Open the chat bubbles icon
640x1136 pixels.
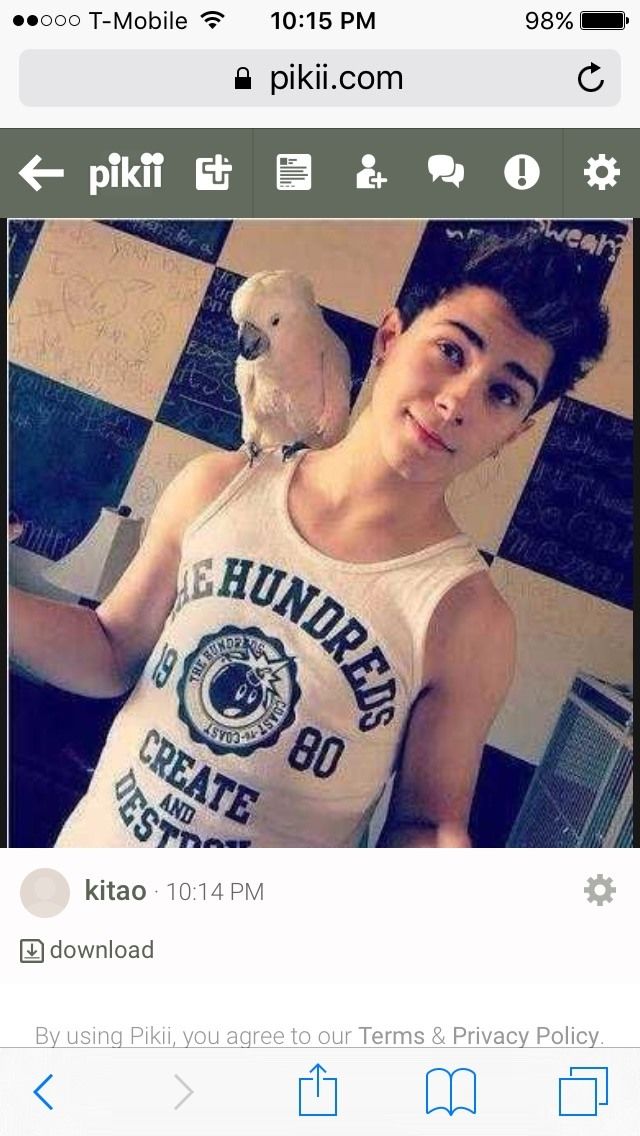(x=446, y=172)
